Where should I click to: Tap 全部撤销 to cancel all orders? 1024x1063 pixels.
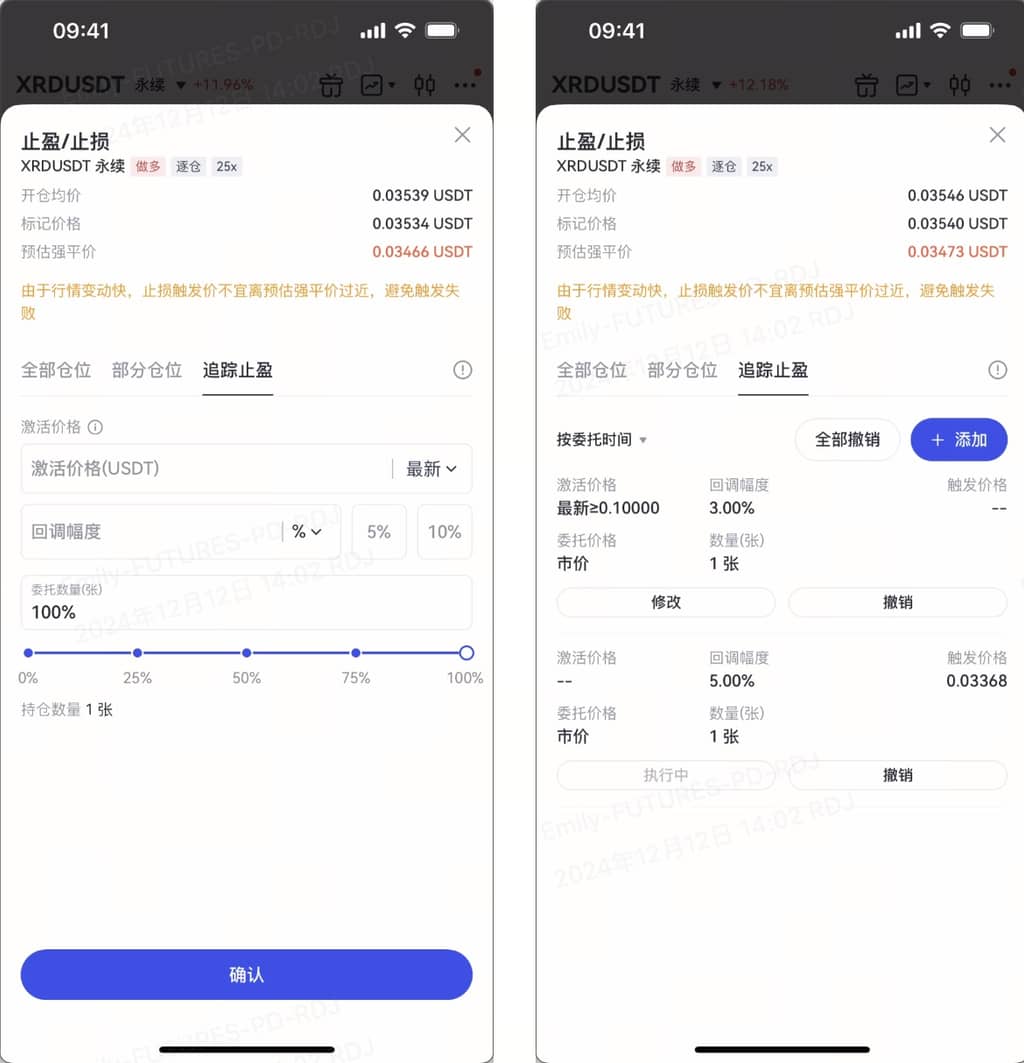pos(847,439)
